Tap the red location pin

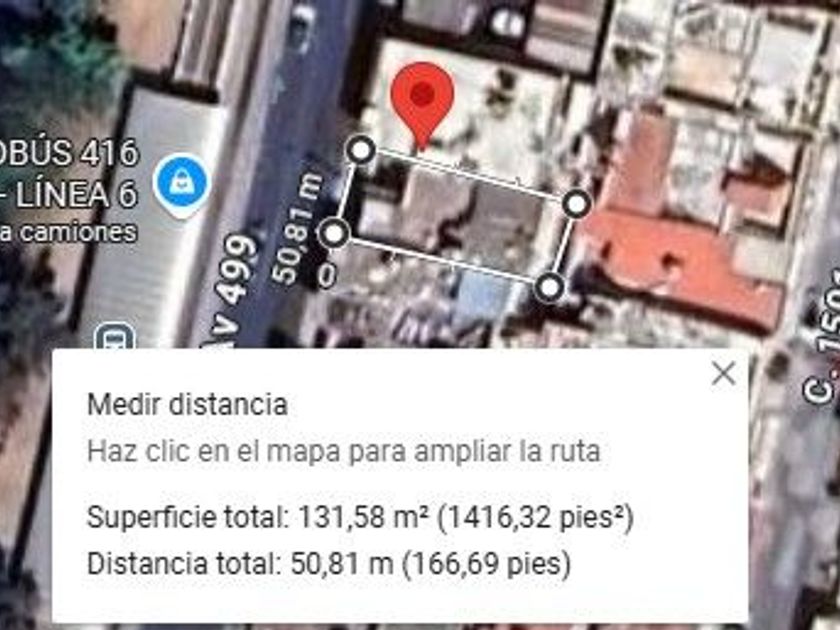(x=422, y=100)
